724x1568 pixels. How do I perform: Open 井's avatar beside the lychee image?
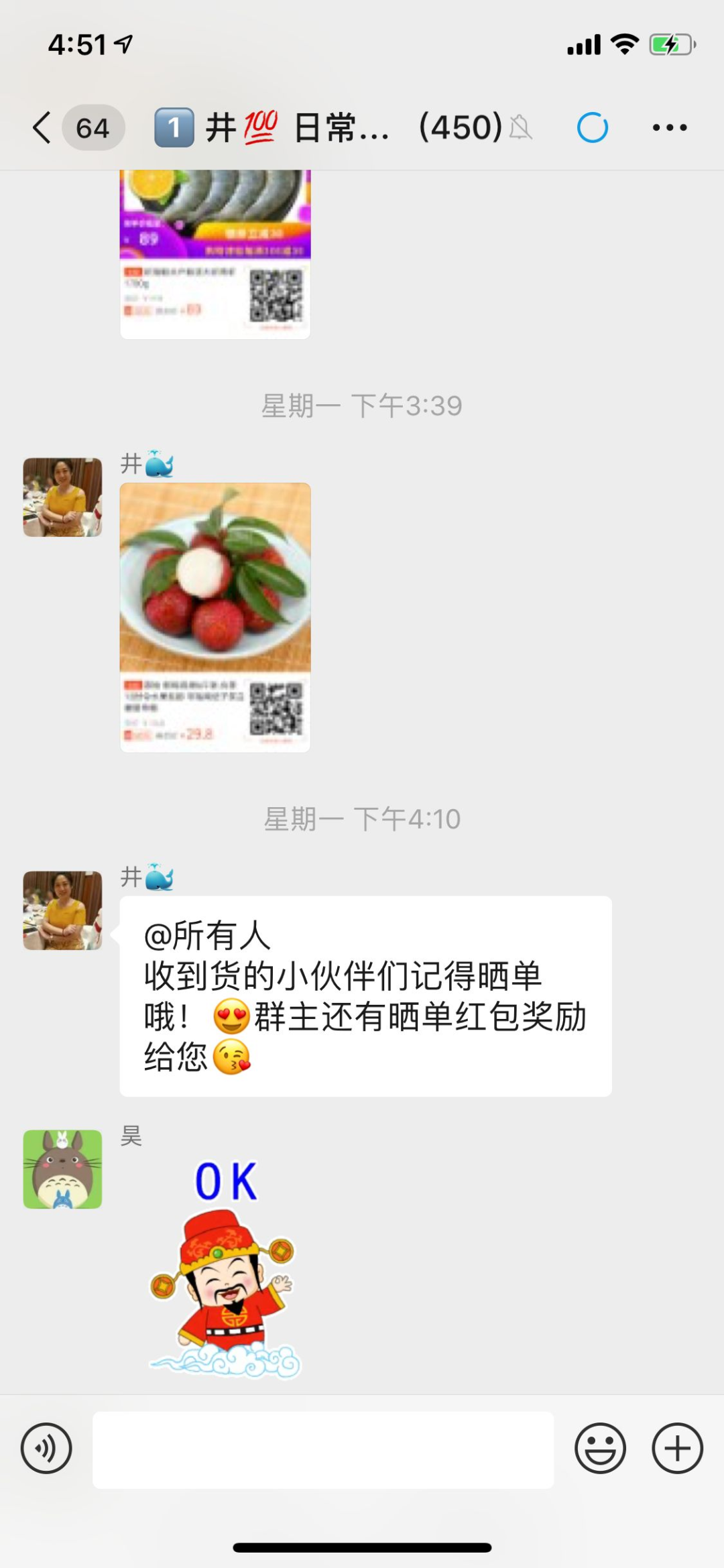tap(63, 497)
